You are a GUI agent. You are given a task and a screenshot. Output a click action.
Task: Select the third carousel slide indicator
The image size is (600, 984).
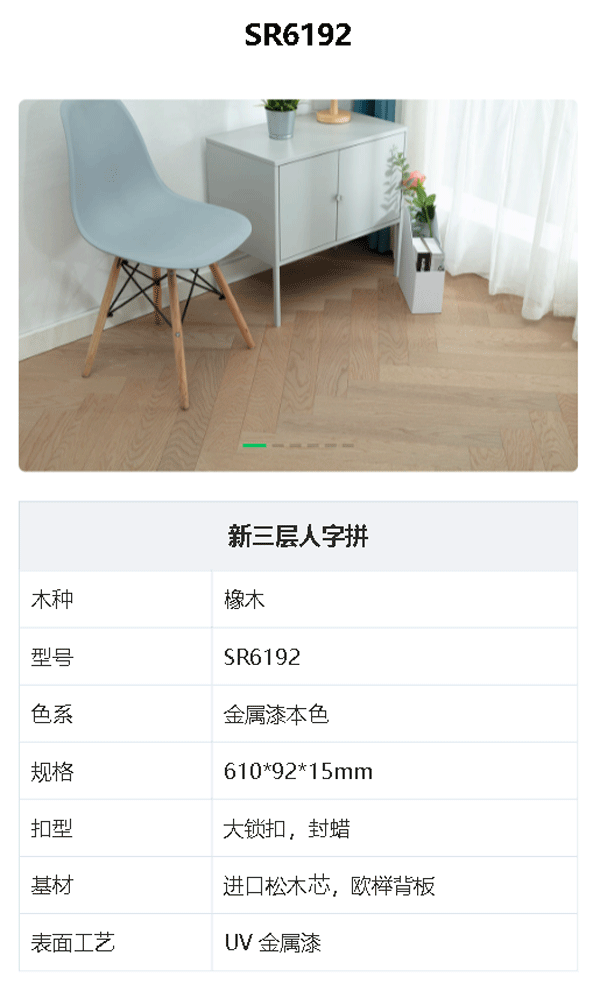click(296, 445)
